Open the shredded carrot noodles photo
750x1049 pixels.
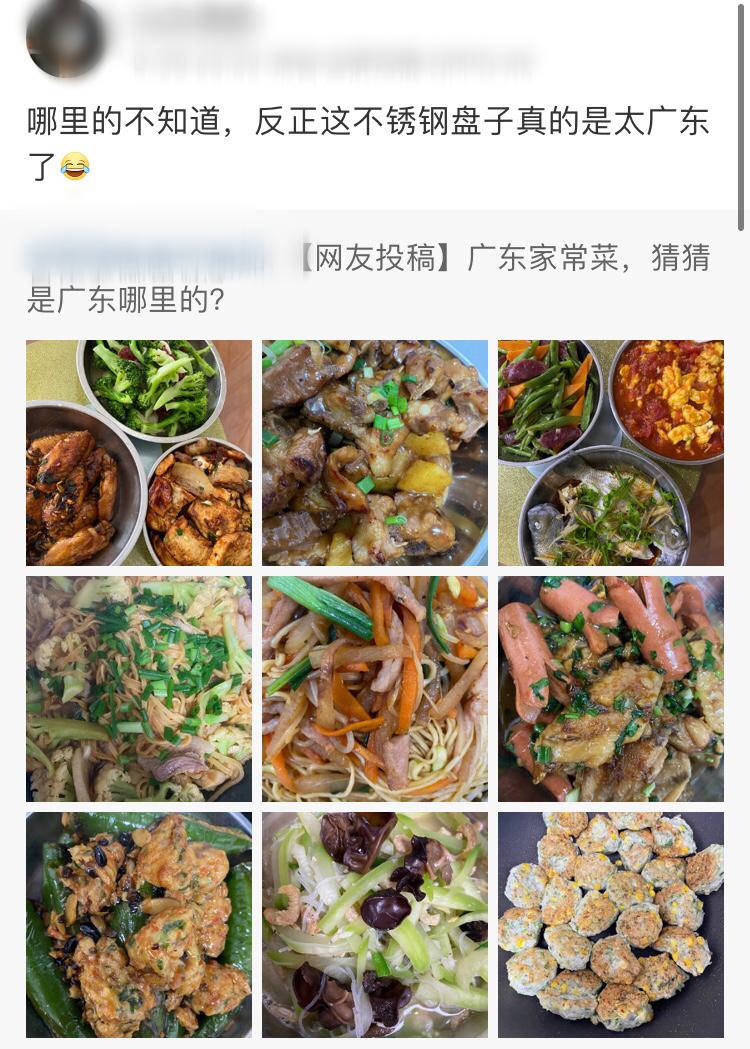[x=374, y=689]
